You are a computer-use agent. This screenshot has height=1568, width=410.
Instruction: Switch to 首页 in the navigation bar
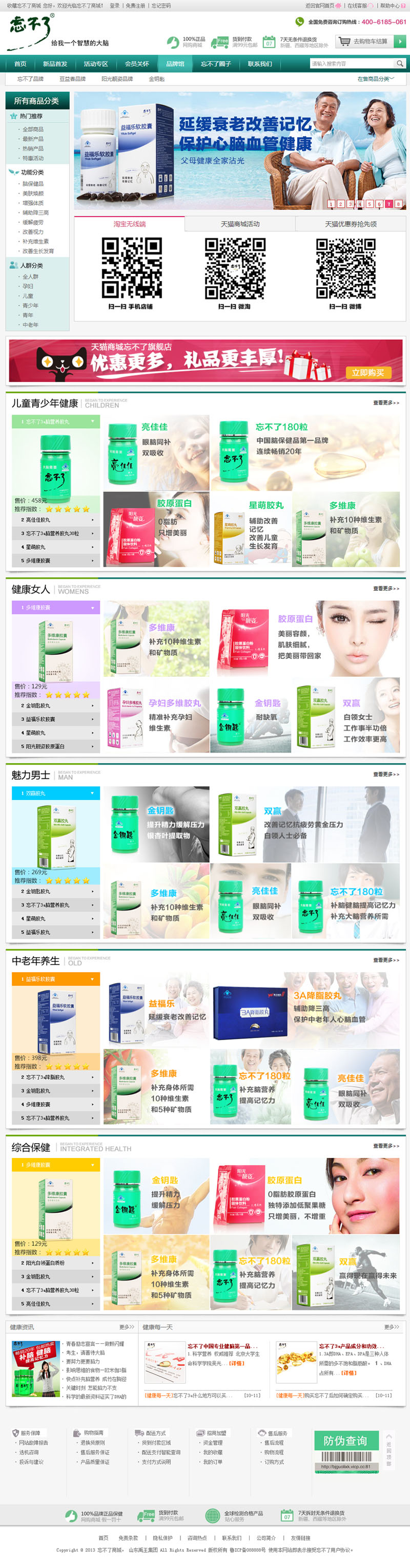pyautogui.click(x=20, y=64)
